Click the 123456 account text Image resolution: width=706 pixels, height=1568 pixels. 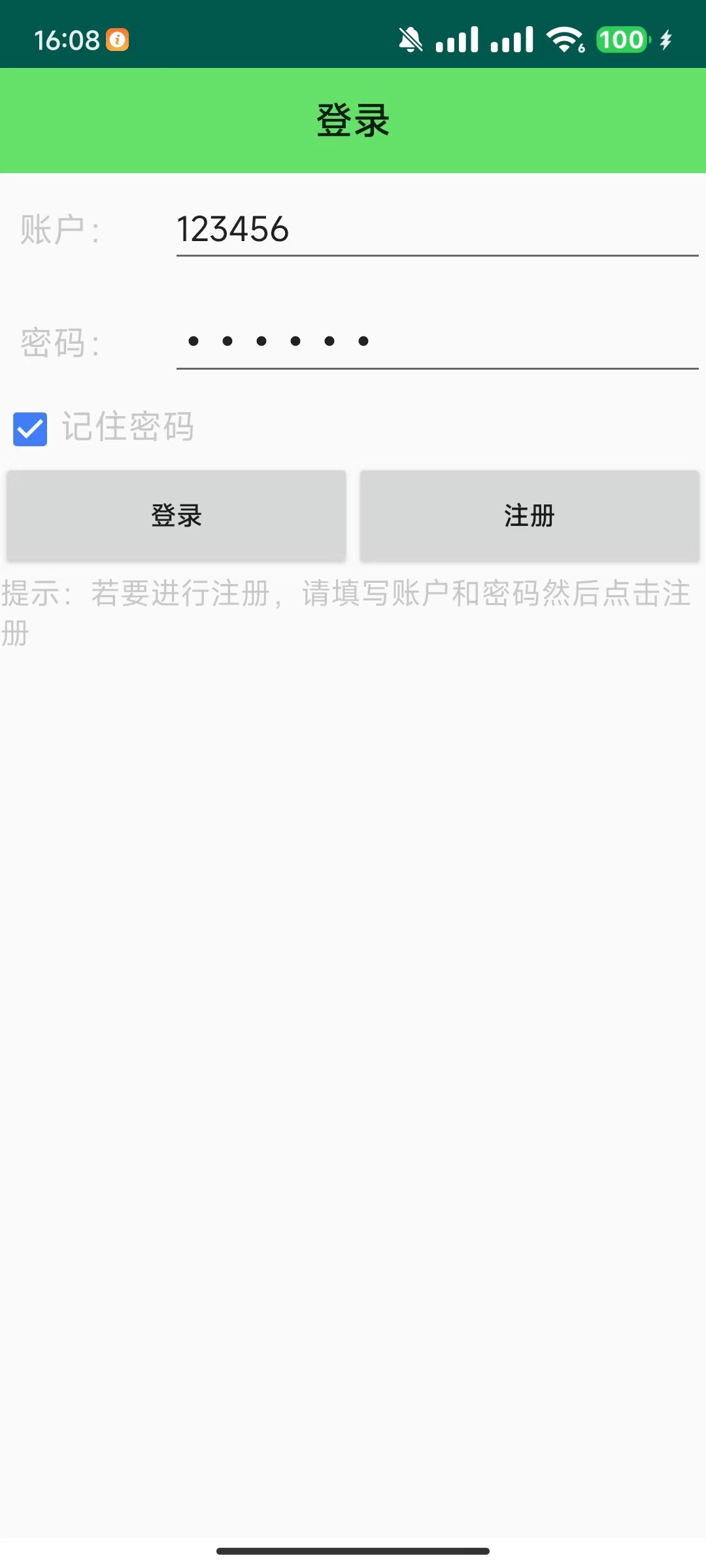[x=233, y=230]
